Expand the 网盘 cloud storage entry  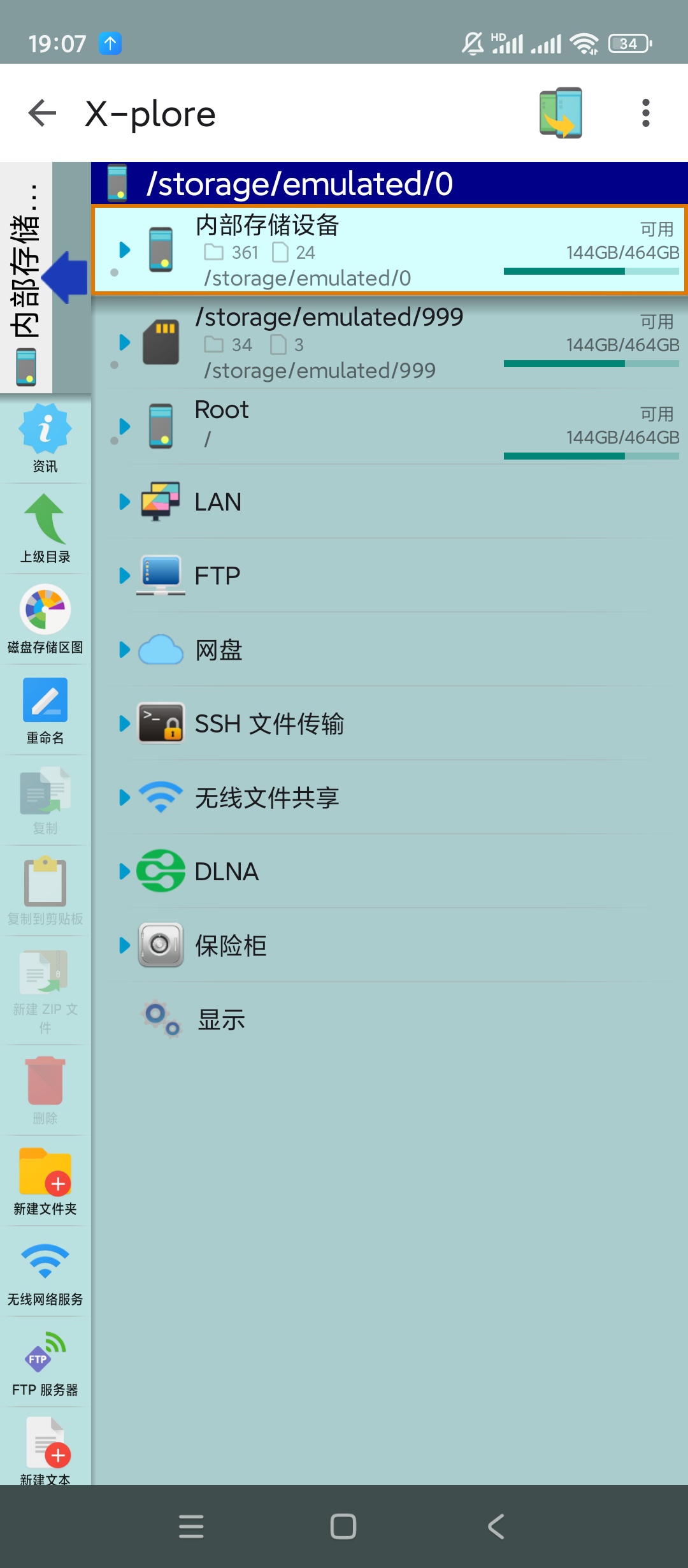125,650
